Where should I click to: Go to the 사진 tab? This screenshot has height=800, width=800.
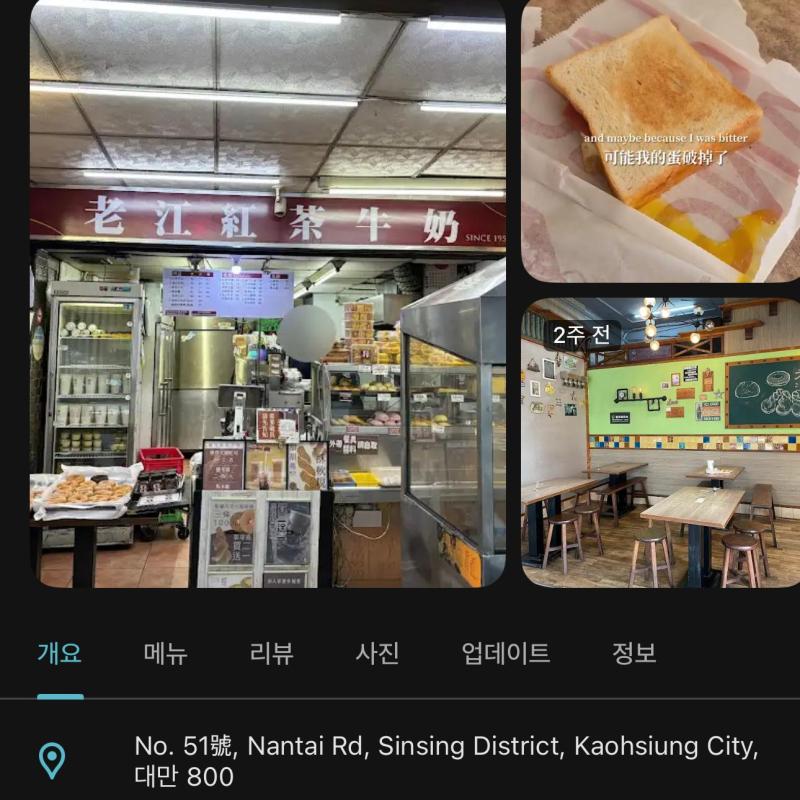(x=377, y=654)
